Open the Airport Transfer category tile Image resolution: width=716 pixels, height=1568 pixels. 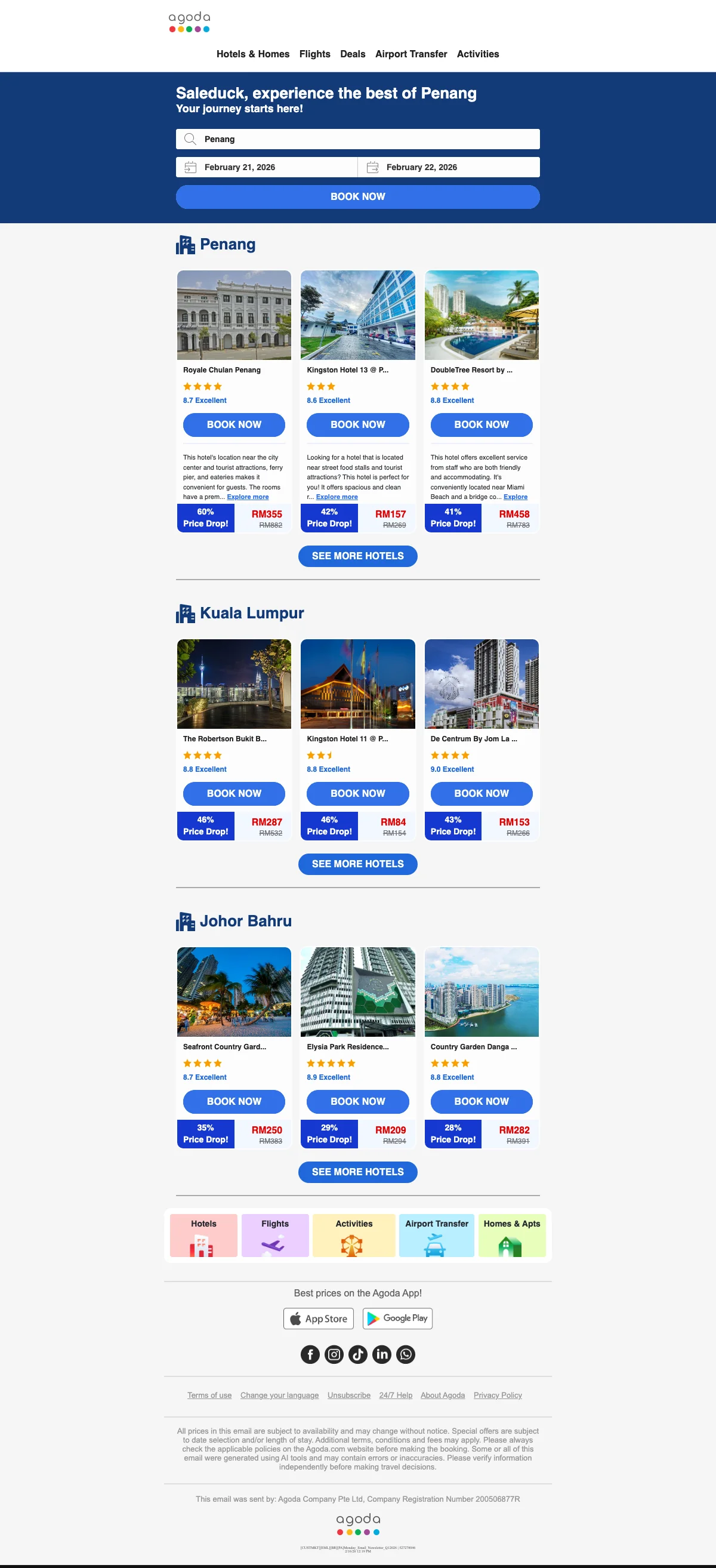(x=436, y=1236)
